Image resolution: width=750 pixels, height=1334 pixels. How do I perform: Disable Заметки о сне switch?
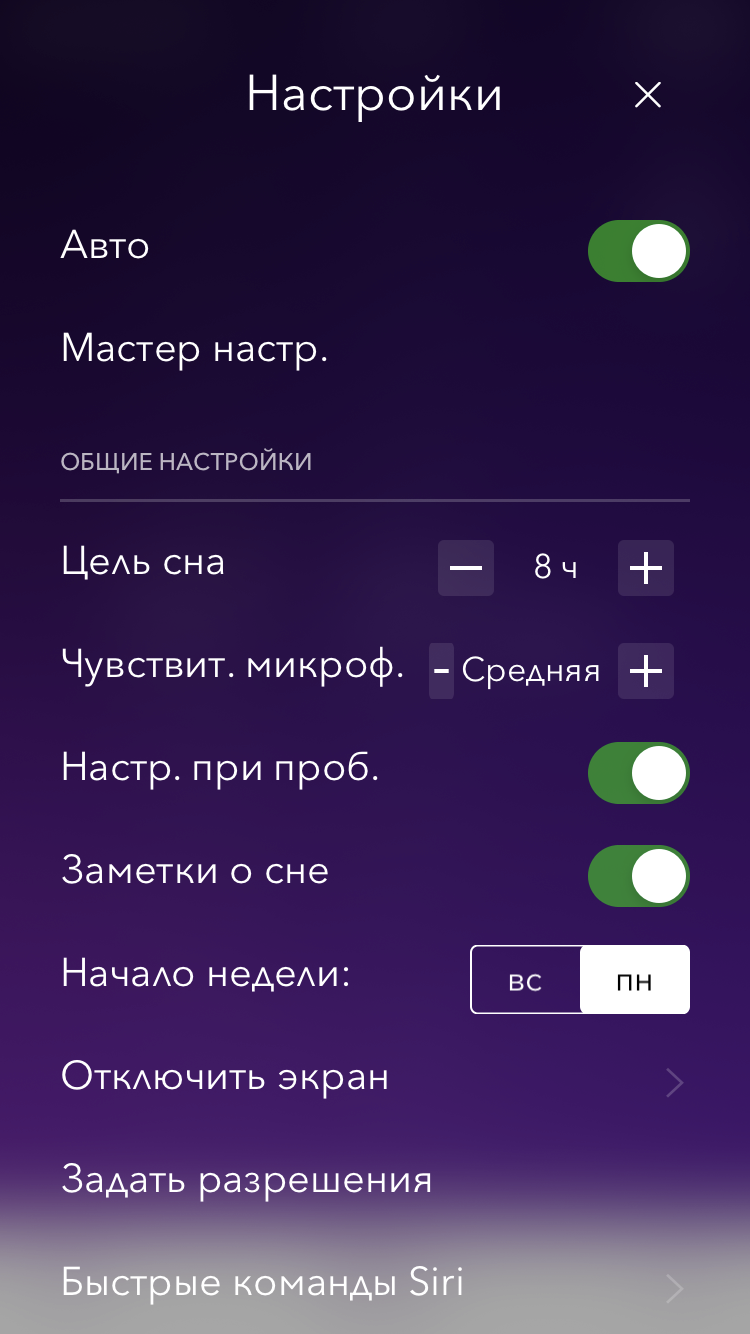click(x=638, y=876)
